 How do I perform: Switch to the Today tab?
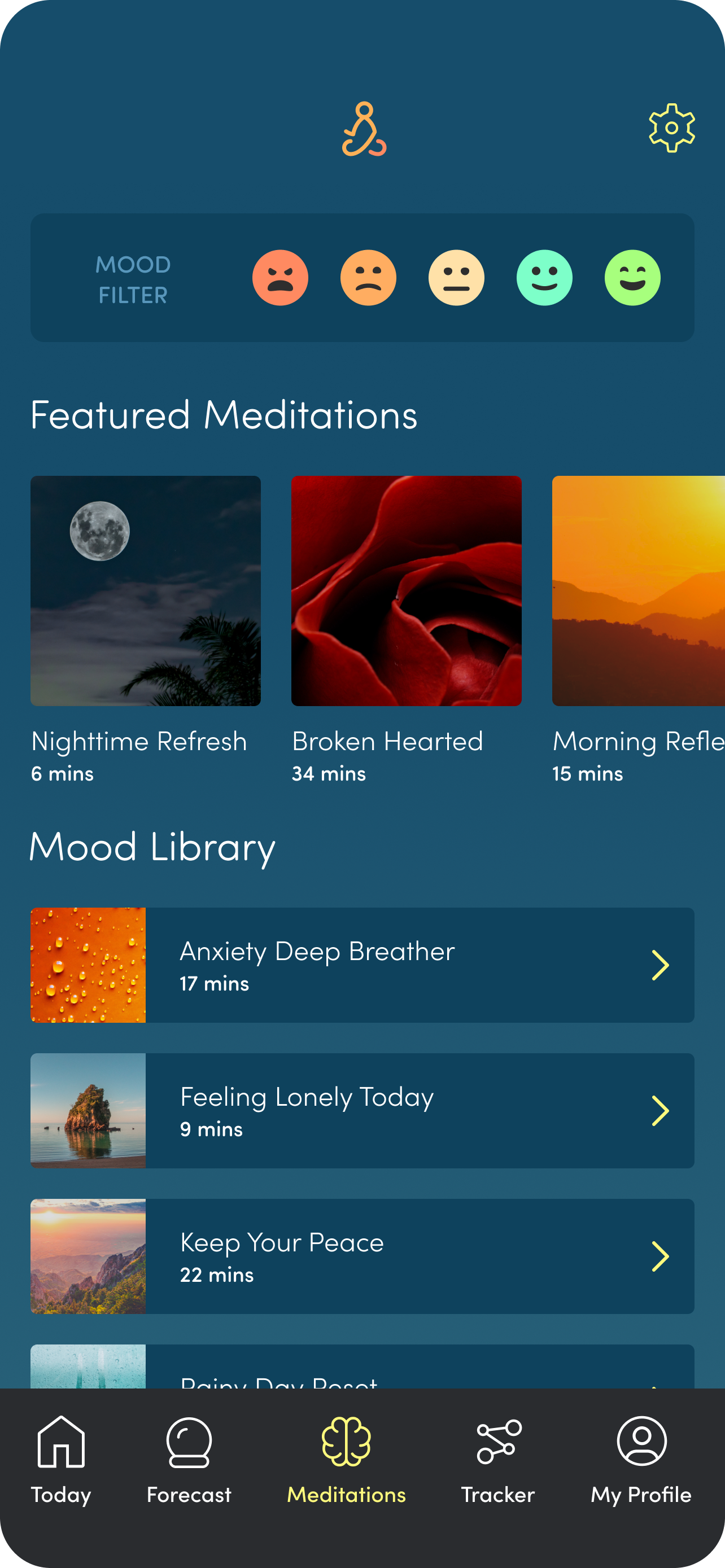coord(61,1460)
